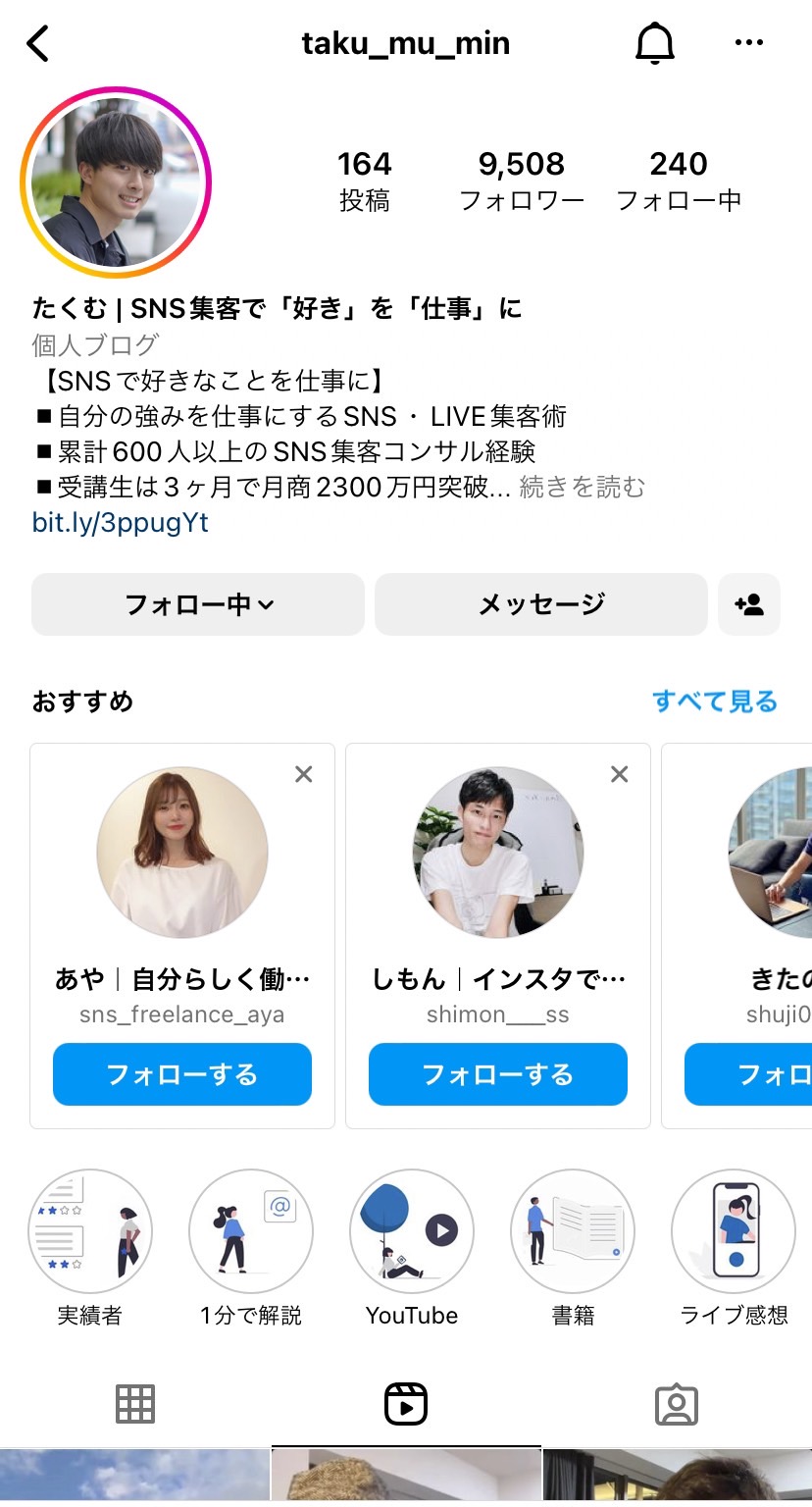
Task: Open the 1分で解説 story highlight
Action: [x=251, y=1231]
